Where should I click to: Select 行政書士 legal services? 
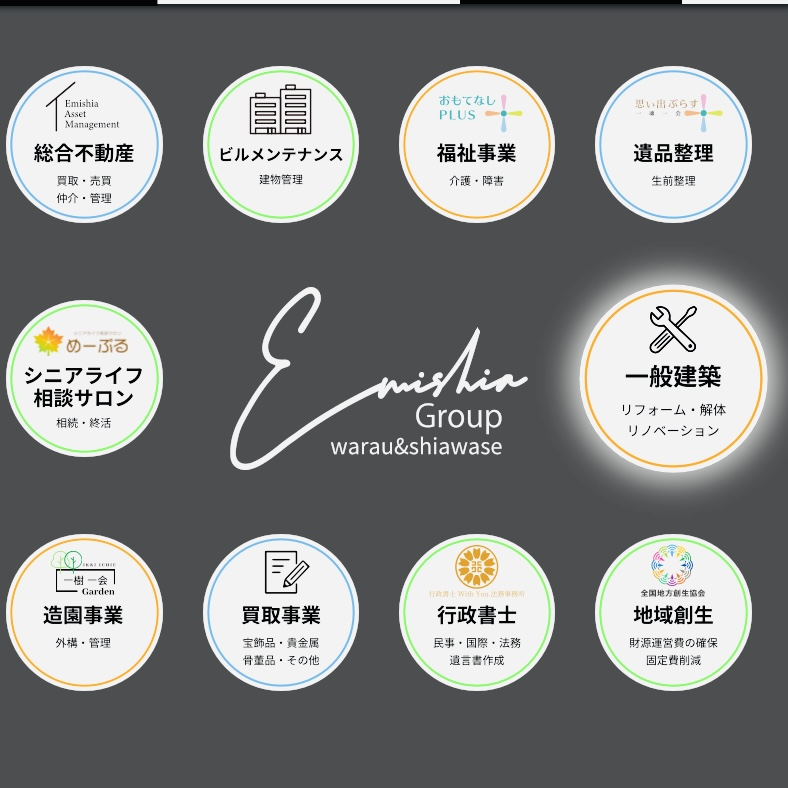(476, 612)
